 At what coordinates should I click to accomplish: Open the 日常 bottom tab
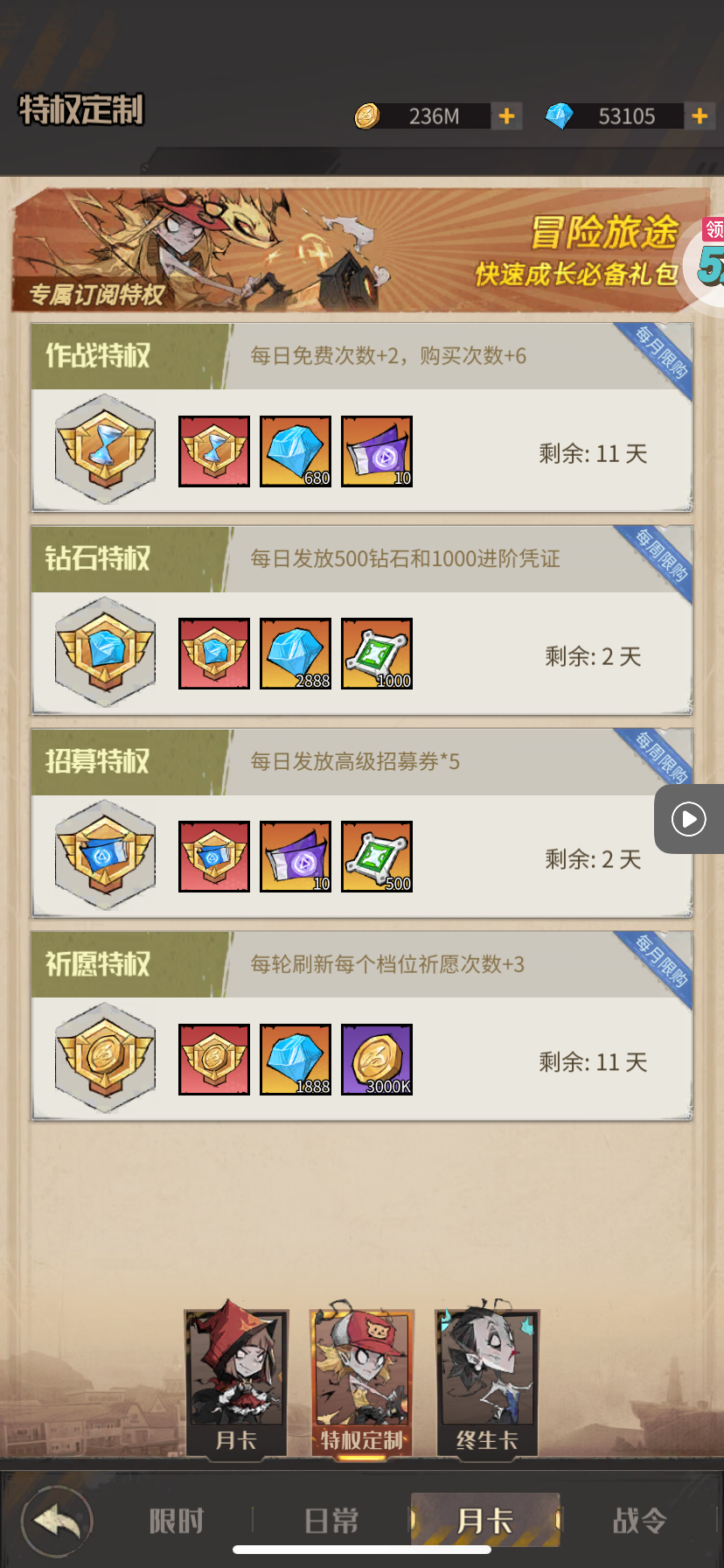point(331,1521)
